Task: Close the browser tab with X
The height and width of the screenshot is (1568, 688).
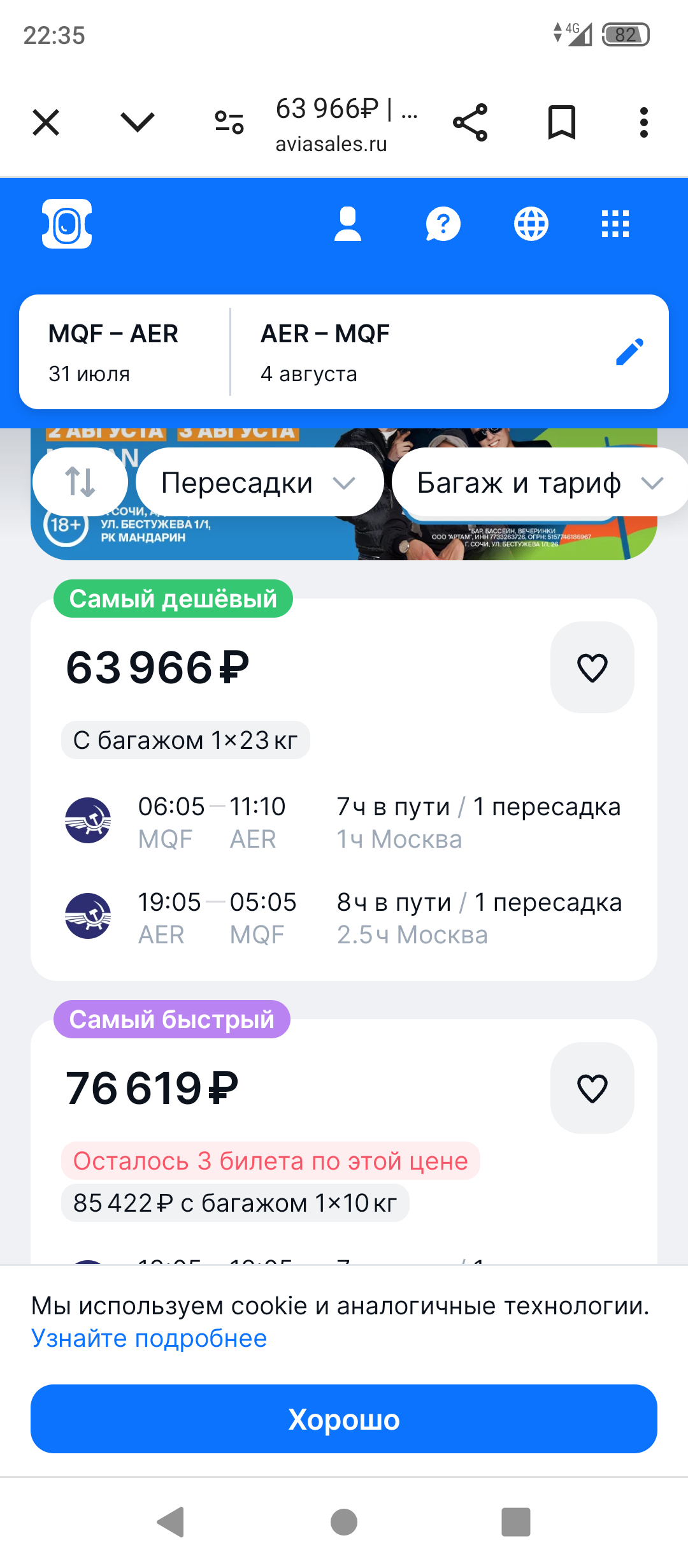Action: coord(46,122)
